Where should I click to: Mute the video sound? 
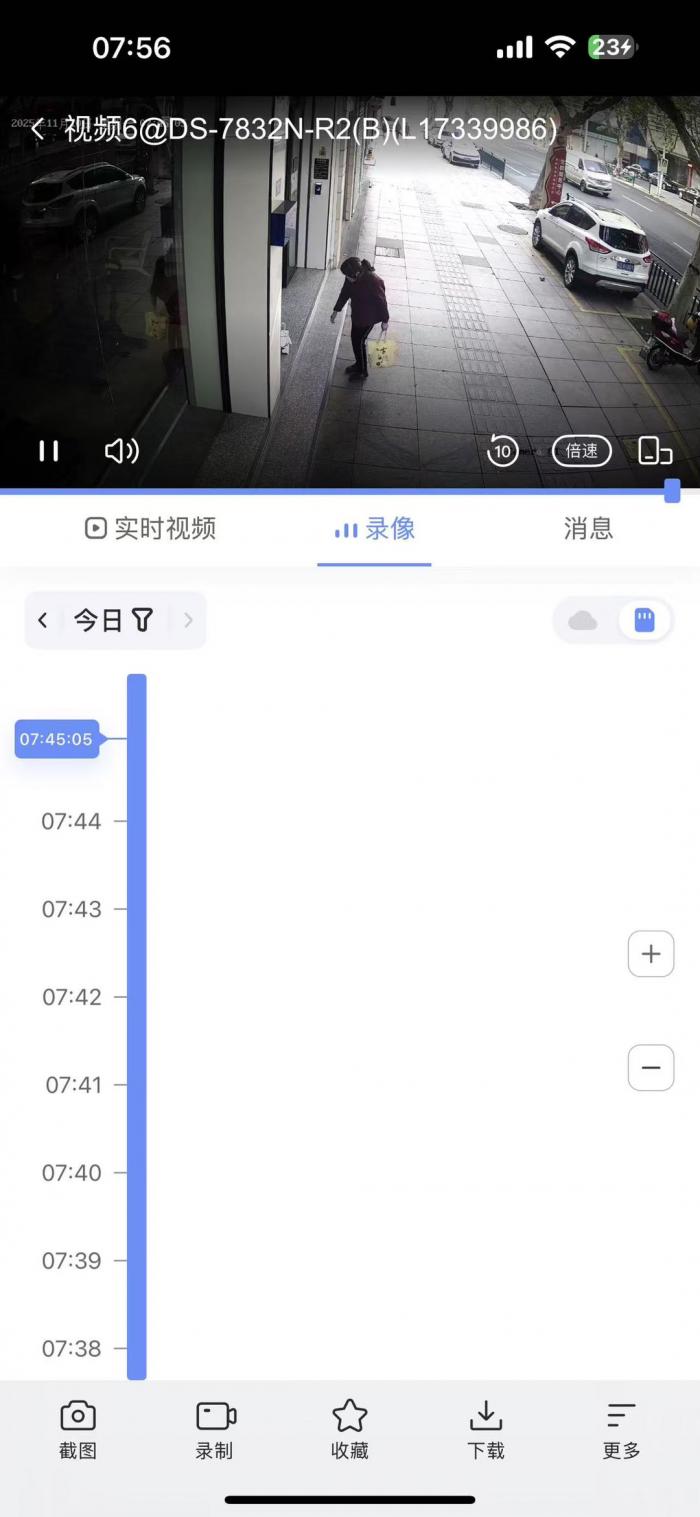(121, 451)
